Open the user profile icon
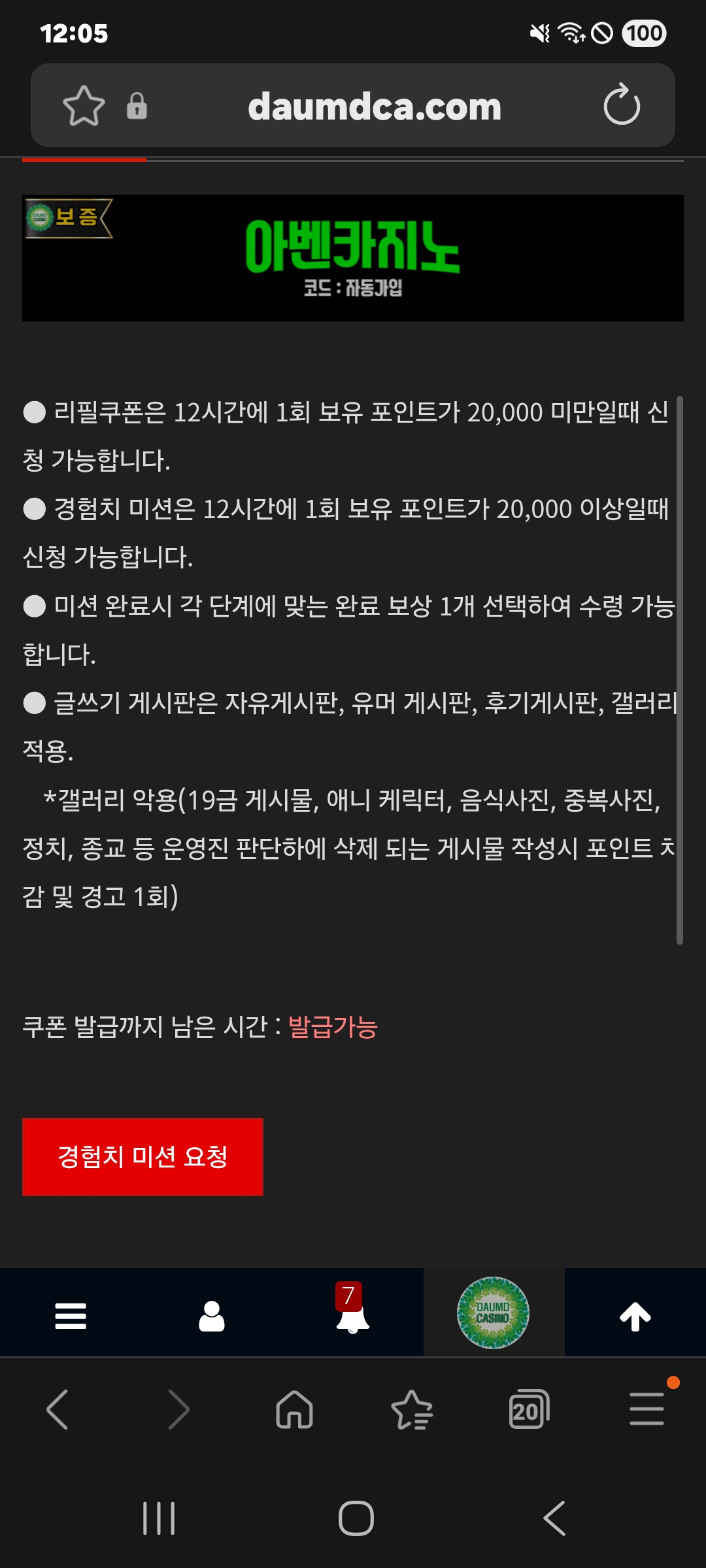706x1568 pixels. tap(212, 1315)
